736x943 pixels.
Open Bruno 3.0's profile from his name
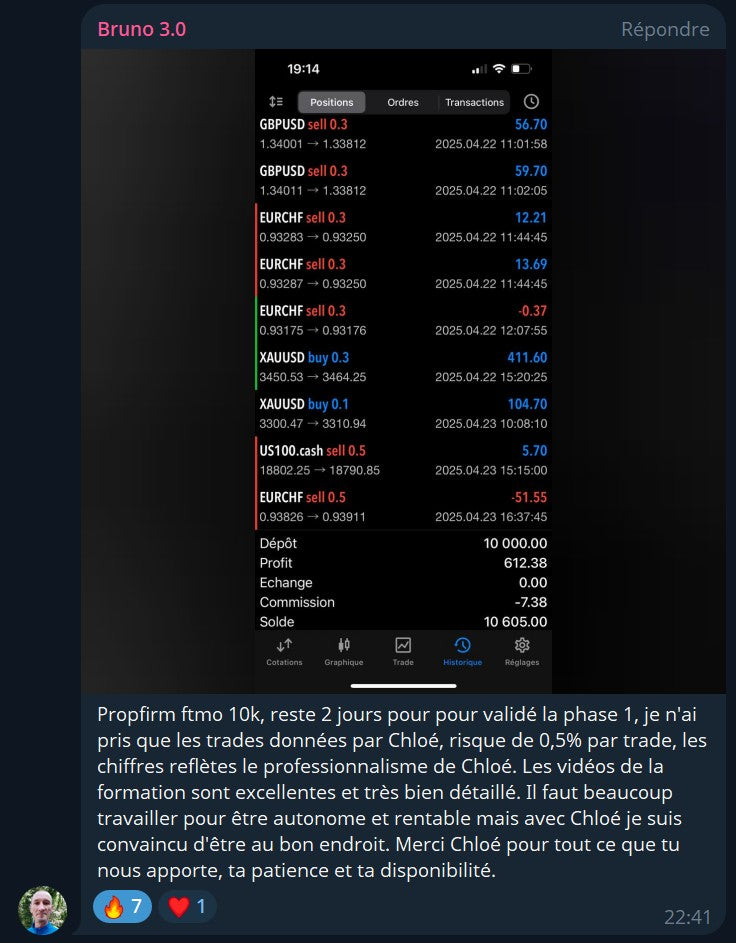click(x=141, y=29)
